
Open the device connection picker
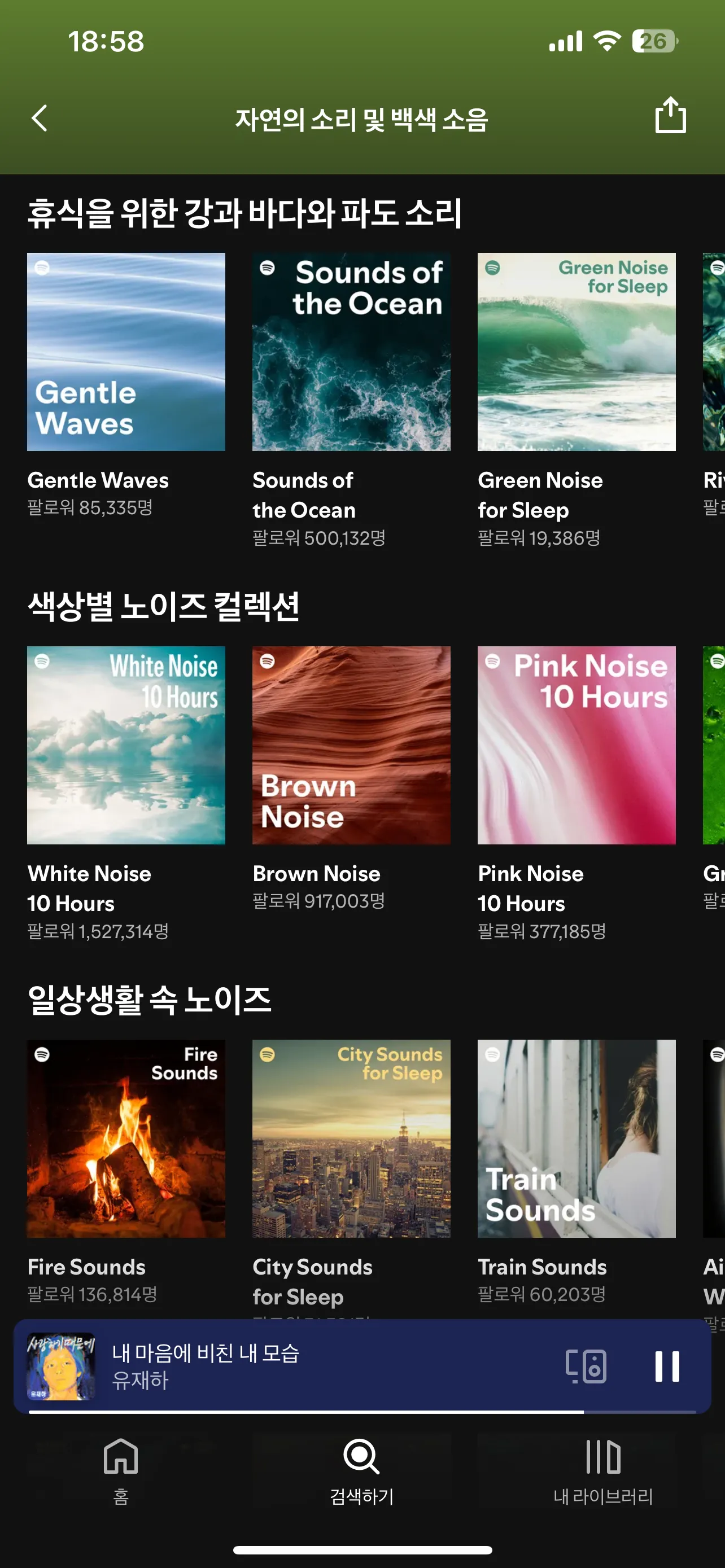click(x=586, y=1366)
